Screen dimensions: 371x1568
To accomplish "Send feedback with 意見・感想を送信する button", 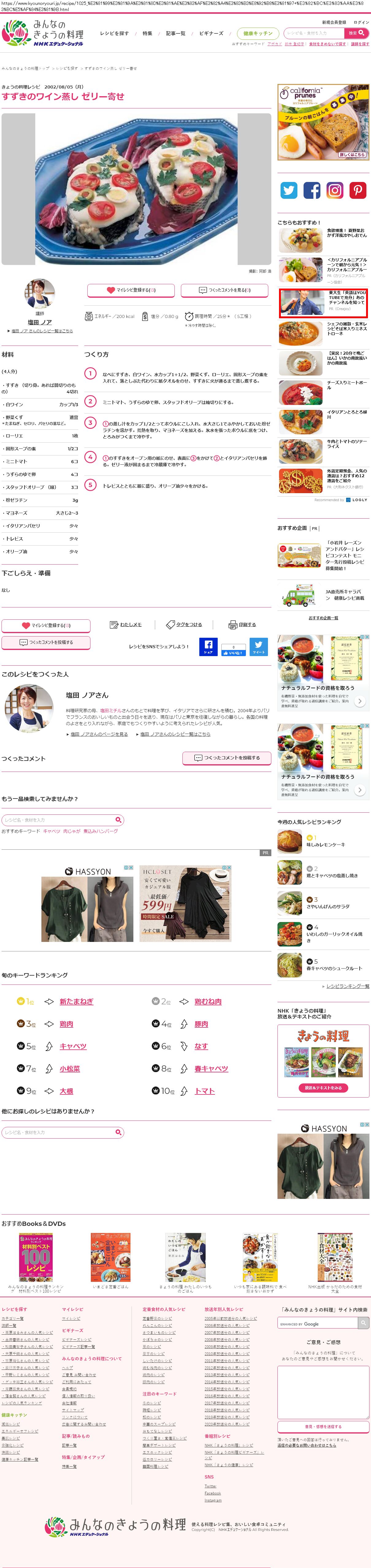I will 323,1426.
